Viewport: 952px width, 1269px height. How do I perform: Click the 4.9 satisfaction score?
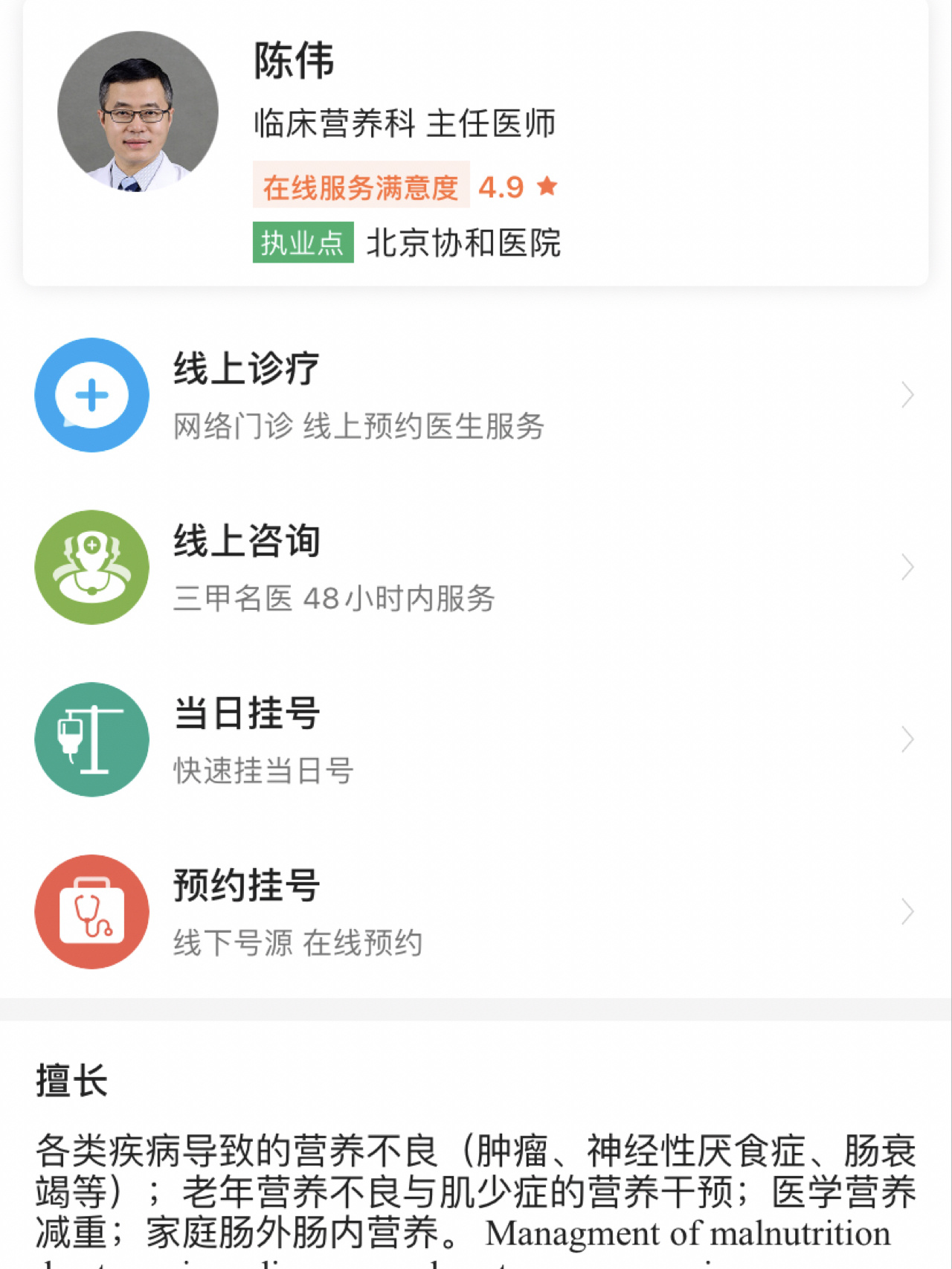tap(499, 188)
